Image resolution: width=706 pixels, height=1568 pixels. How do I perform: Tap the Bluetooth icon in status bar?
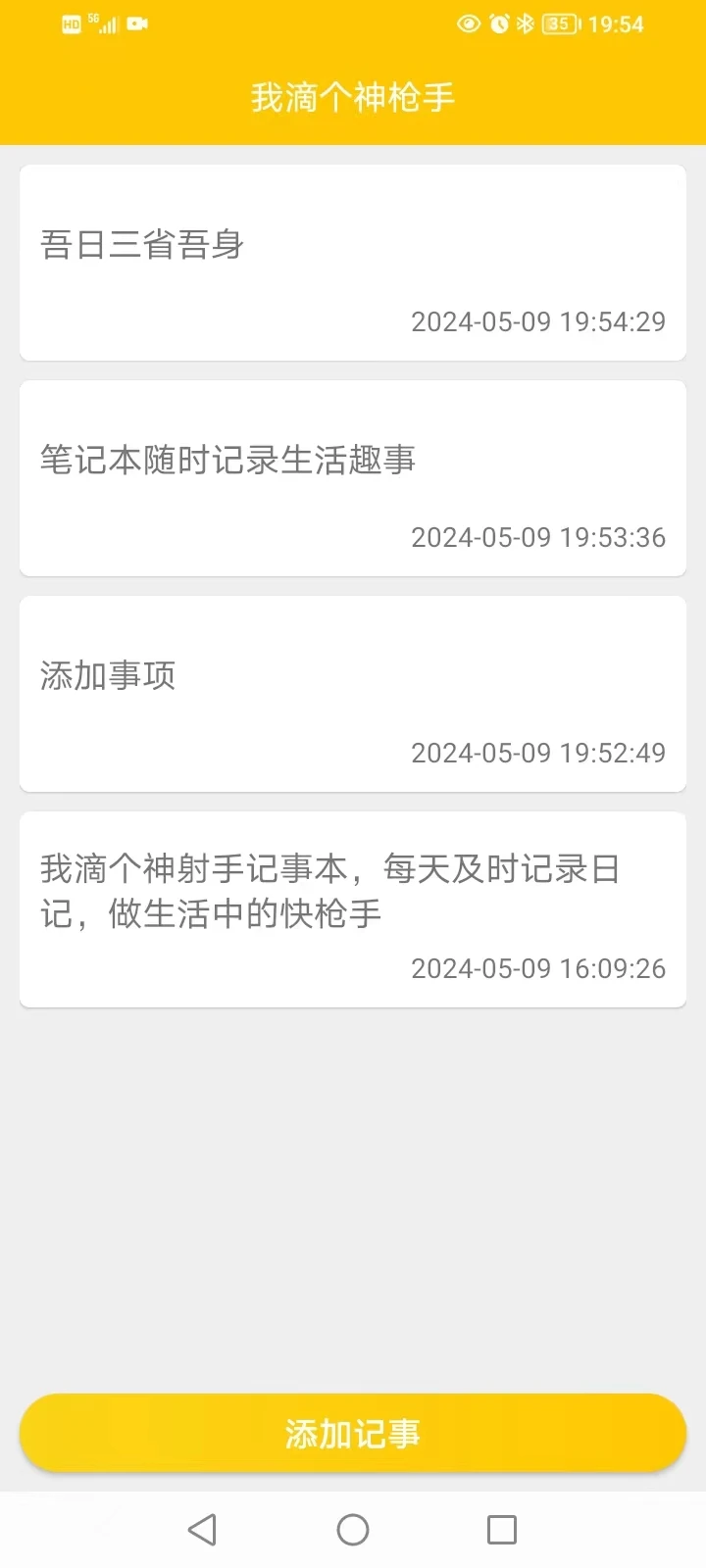pyautogui.click(x=526, y=24)
